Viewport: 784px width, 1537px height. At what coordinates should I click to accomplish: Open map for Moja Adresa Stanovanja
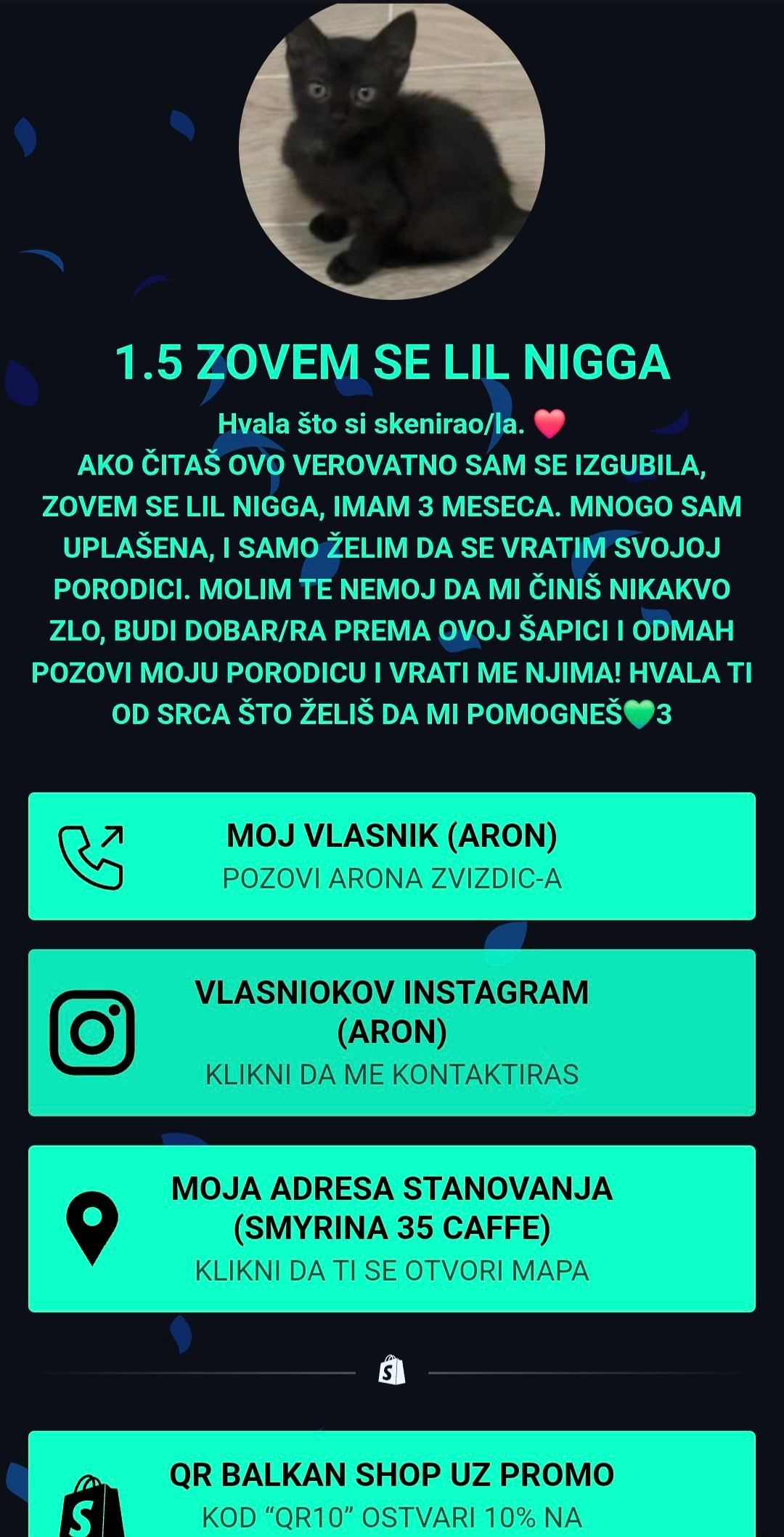click(392, 1228)
